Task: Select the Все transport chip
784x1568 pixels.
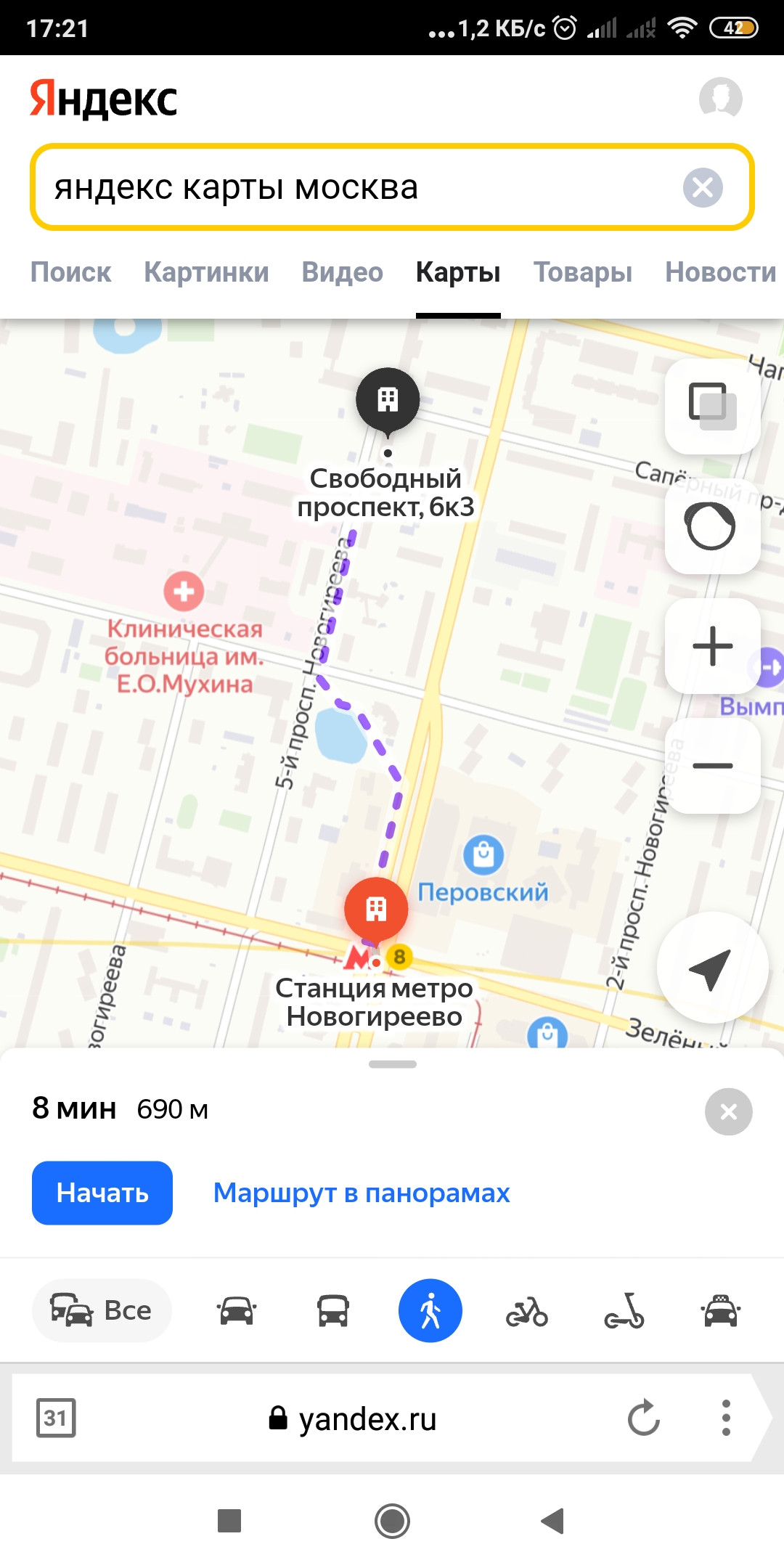Action: [102, 1310]
